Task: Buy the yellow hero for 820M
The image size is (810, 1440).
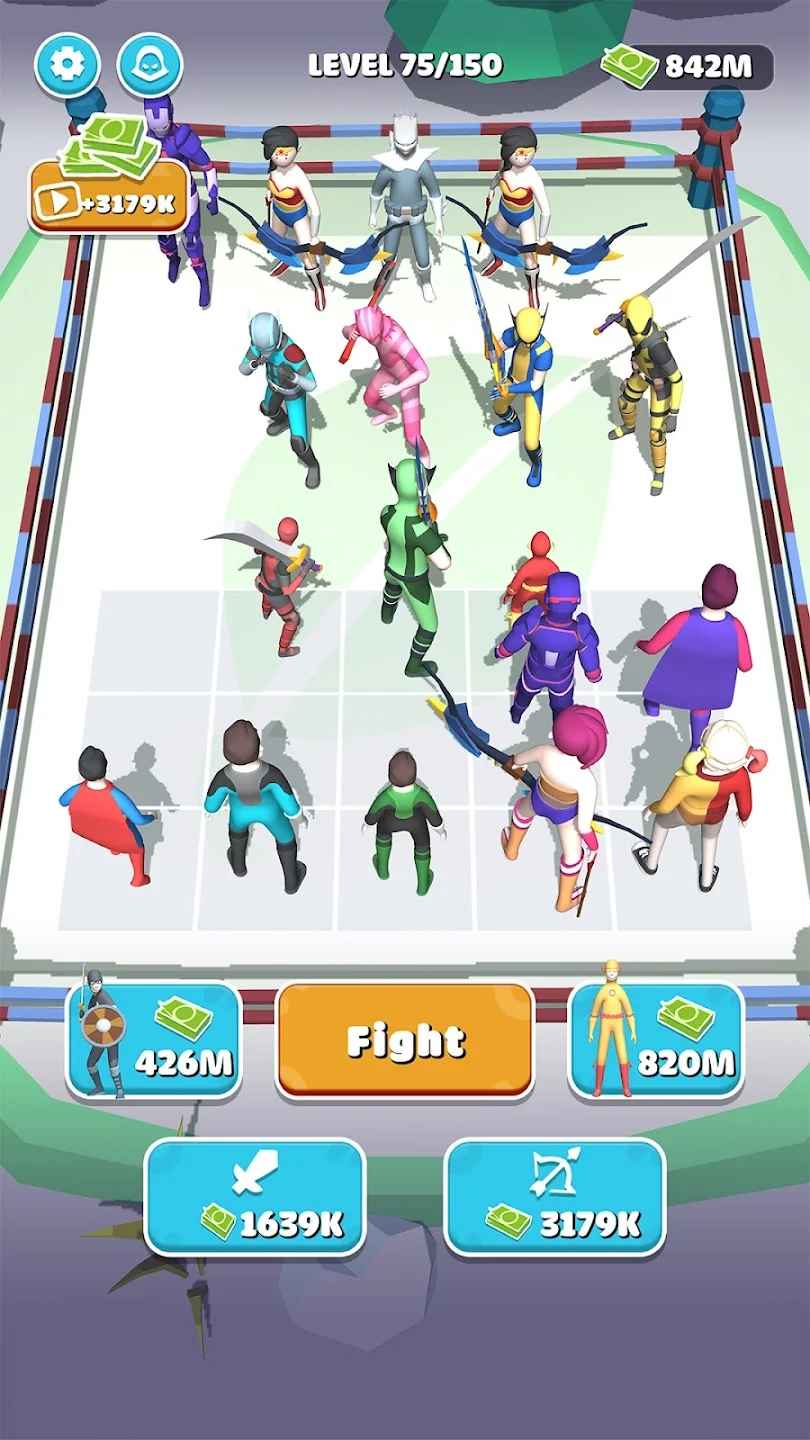Action: click(x=656, y=1041)
